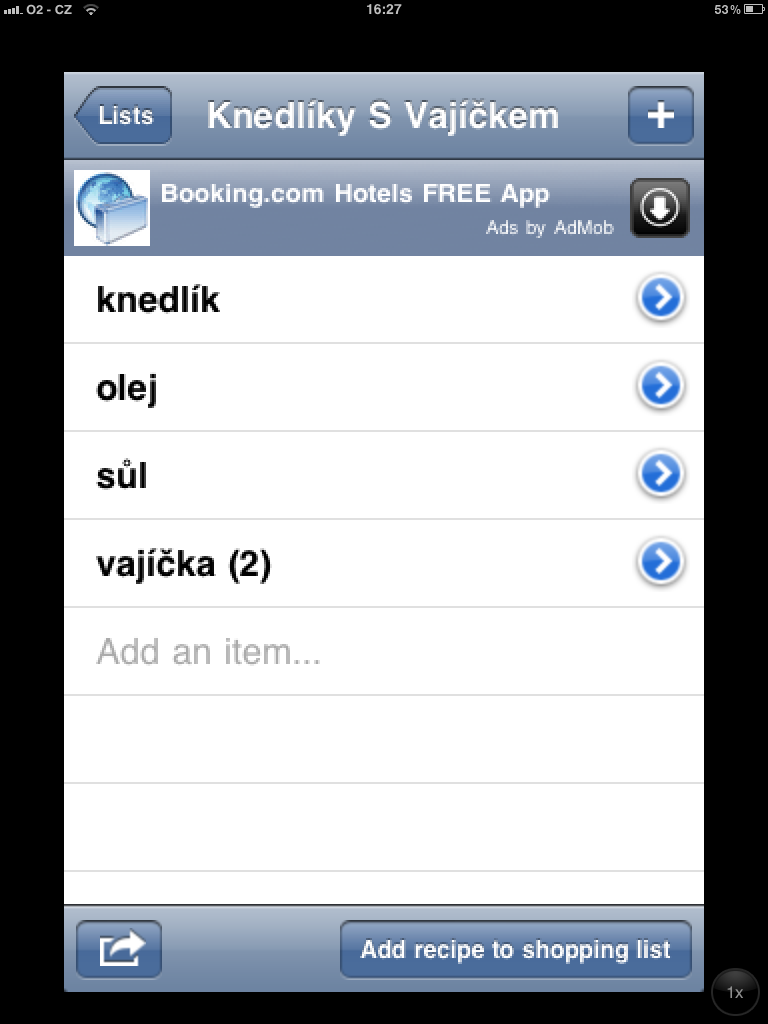The width and height of the screenshot is (768, 1024).
Task: Open details arrow for knedlík
Action: [x=660, y=298]
